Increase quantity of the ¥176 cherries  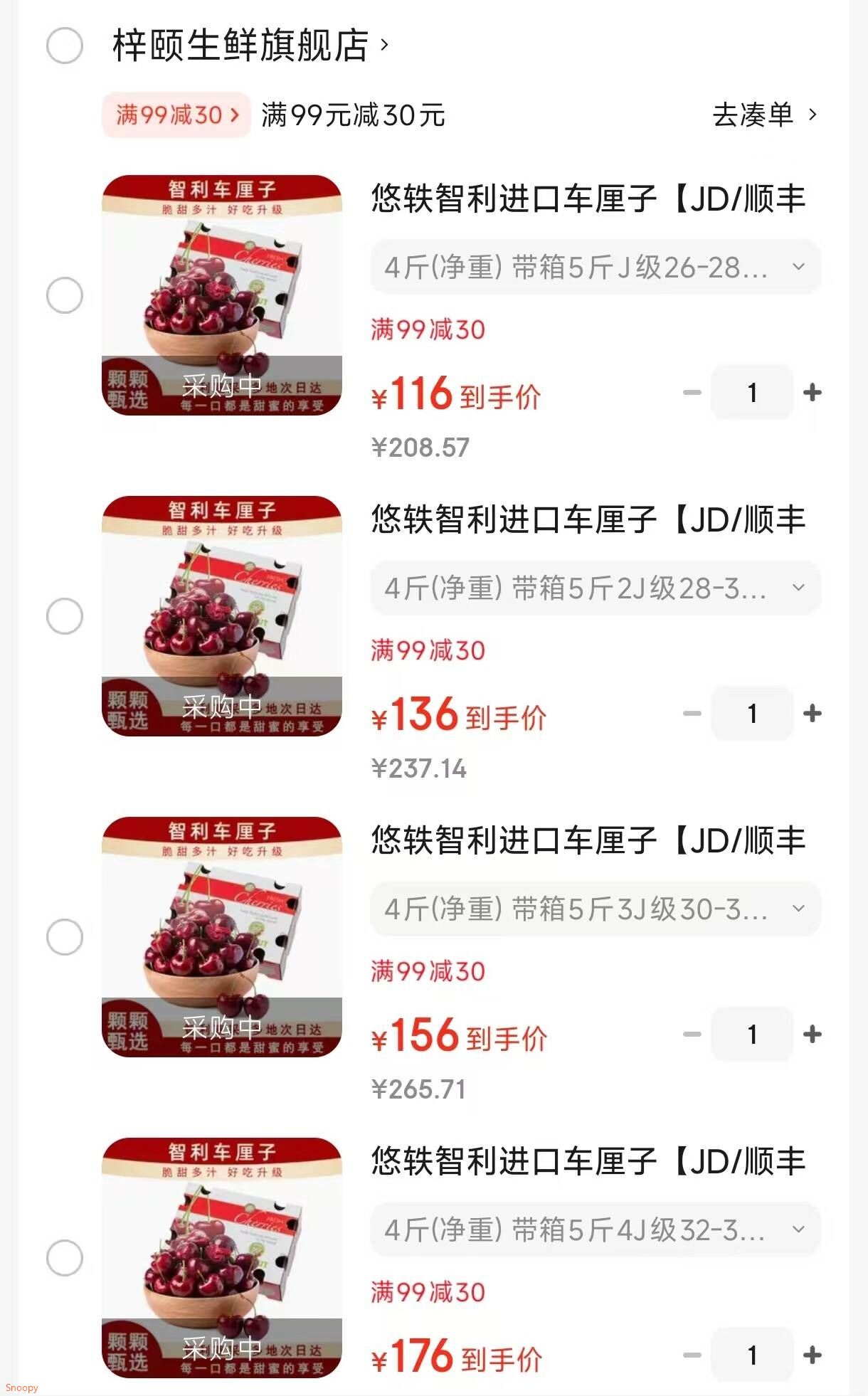(x=812, y=1355)
